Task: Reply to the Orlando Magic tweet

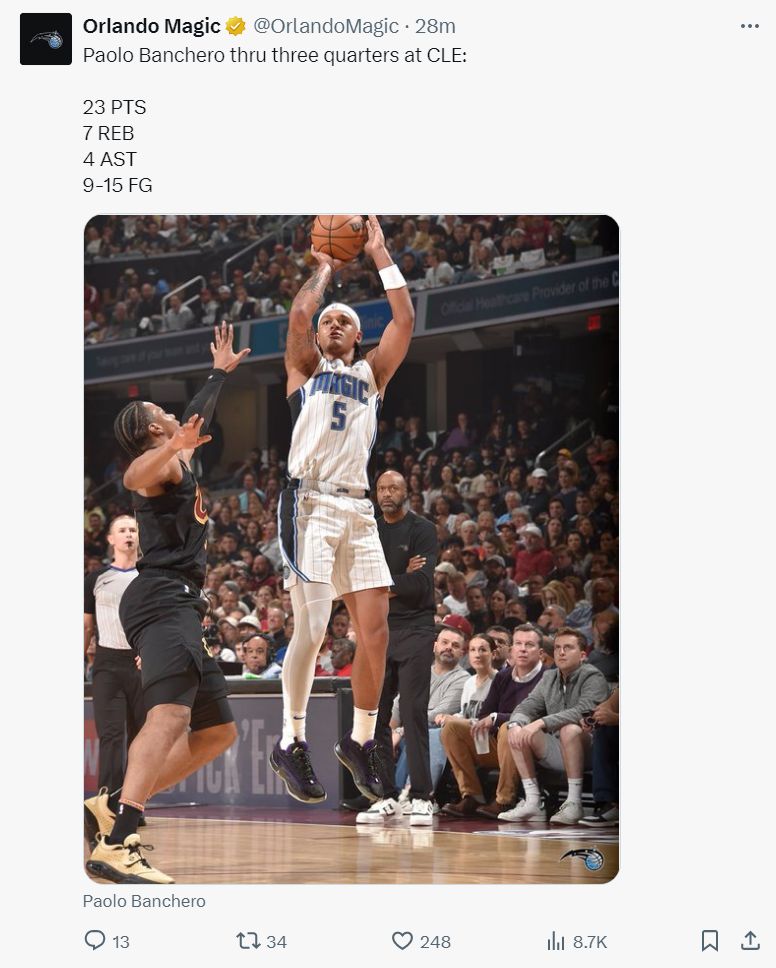Action: [95, 941]
